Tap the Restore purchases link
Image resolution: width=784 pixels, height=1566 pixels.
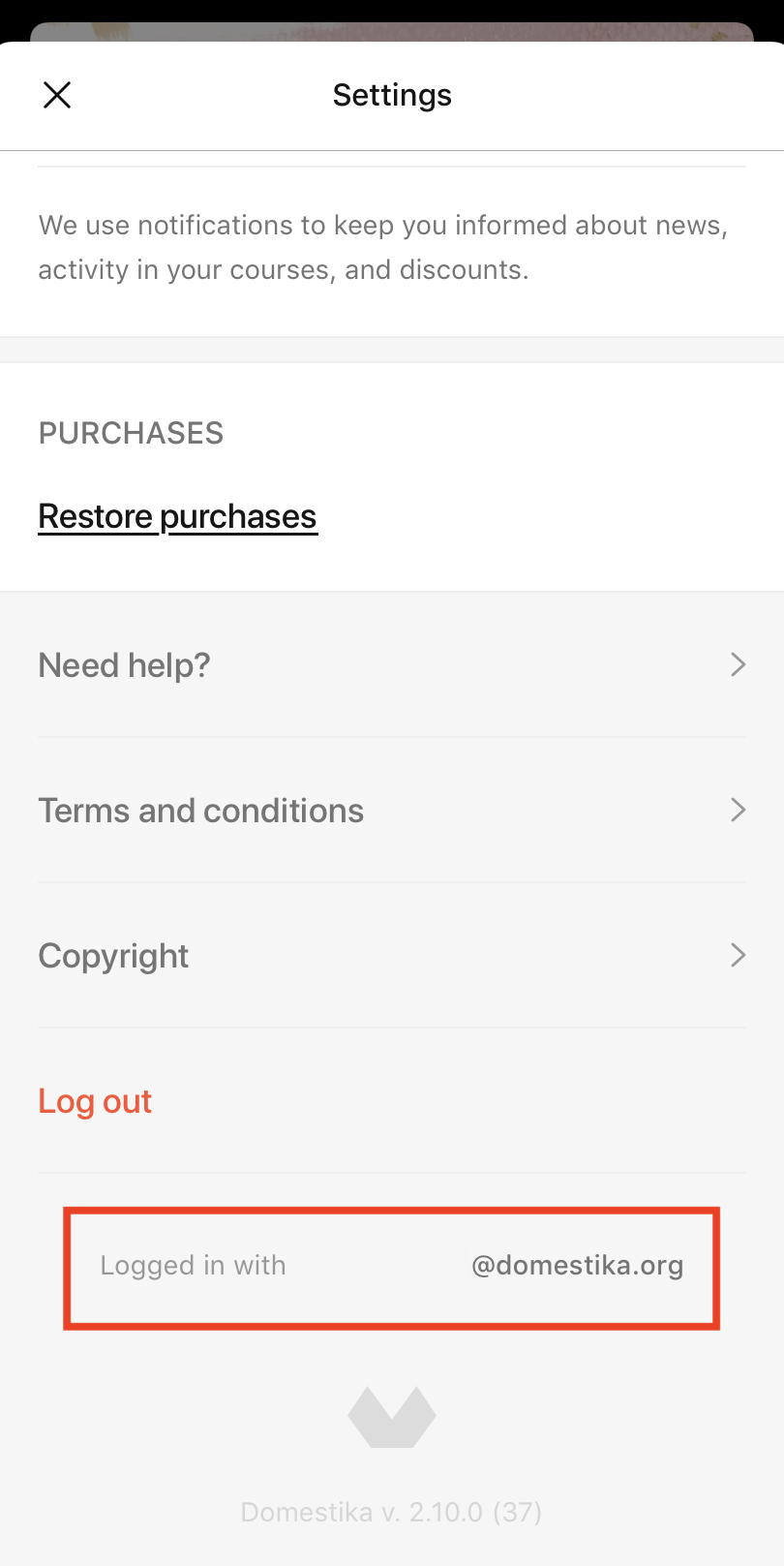[177, 516]
